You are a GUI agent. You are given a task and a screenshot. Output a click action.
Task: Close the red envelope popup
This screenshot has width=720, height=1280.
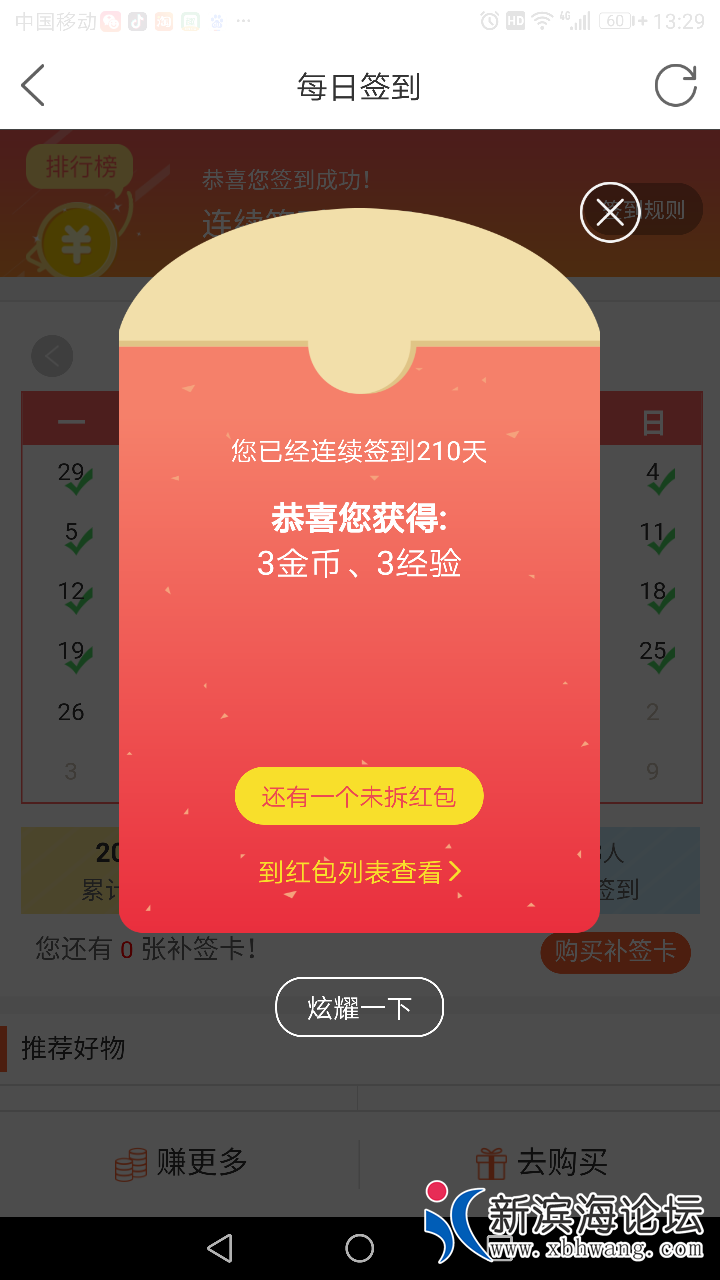(x=609, y=212)
